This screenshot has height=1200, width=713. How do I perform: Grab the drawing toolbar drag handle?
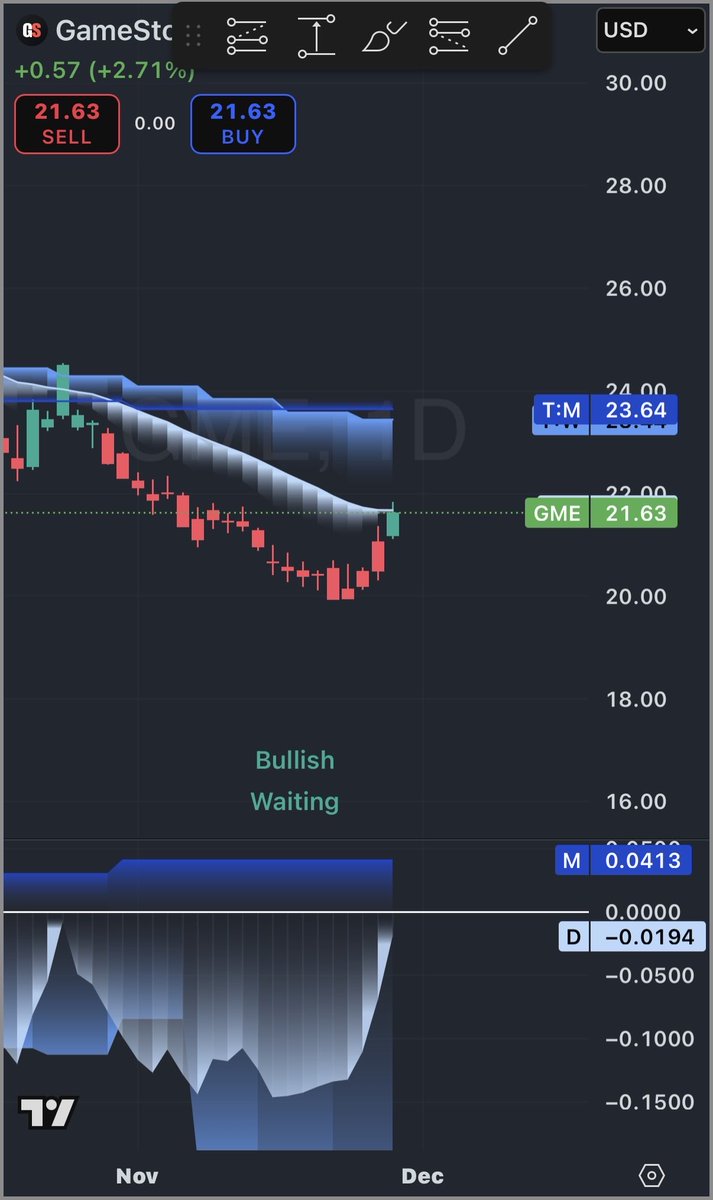[x=194, y=36]
